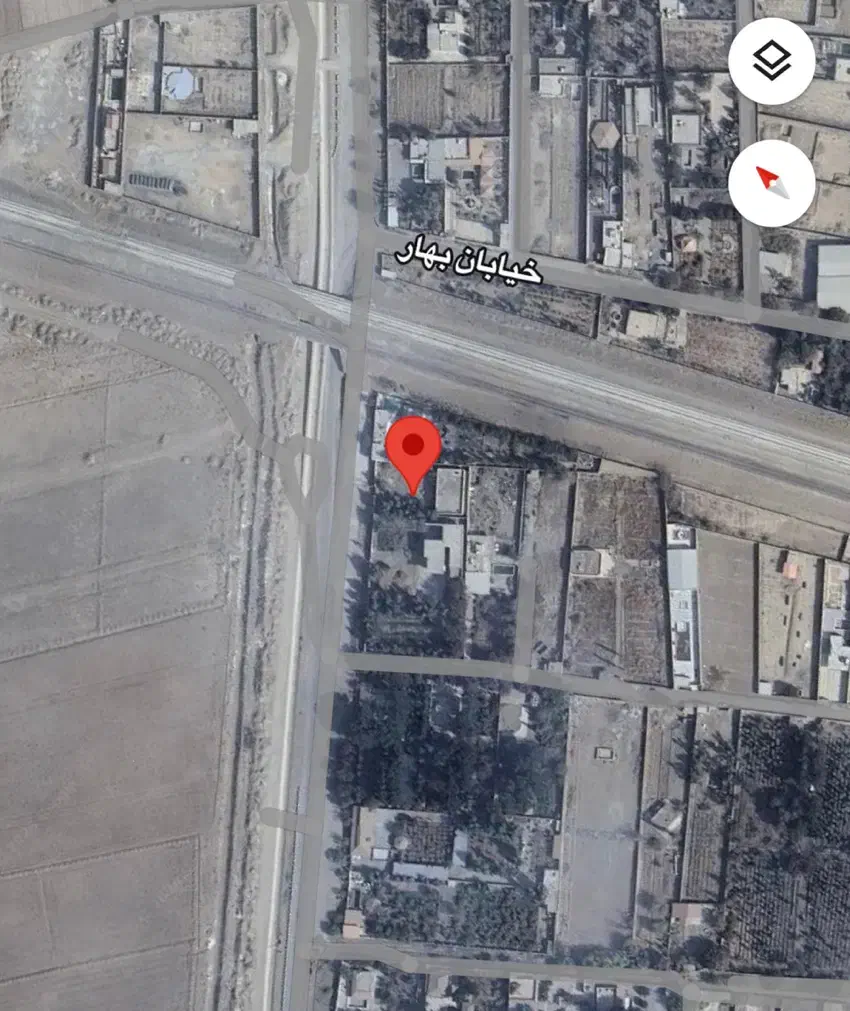Open the map layers button
The image size is (850, 1011).
(x=772, y=61)
